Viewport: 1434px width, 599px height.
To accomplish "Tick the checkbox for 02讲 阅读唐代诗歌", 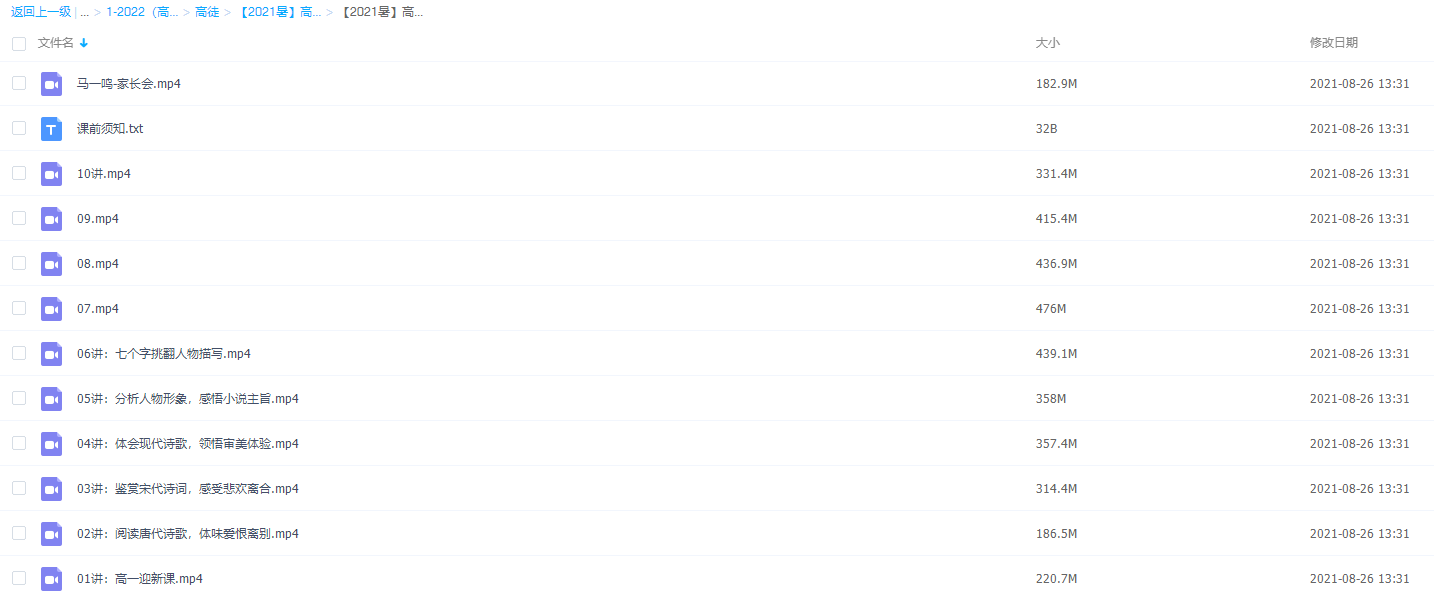I will tap(19, 533).
